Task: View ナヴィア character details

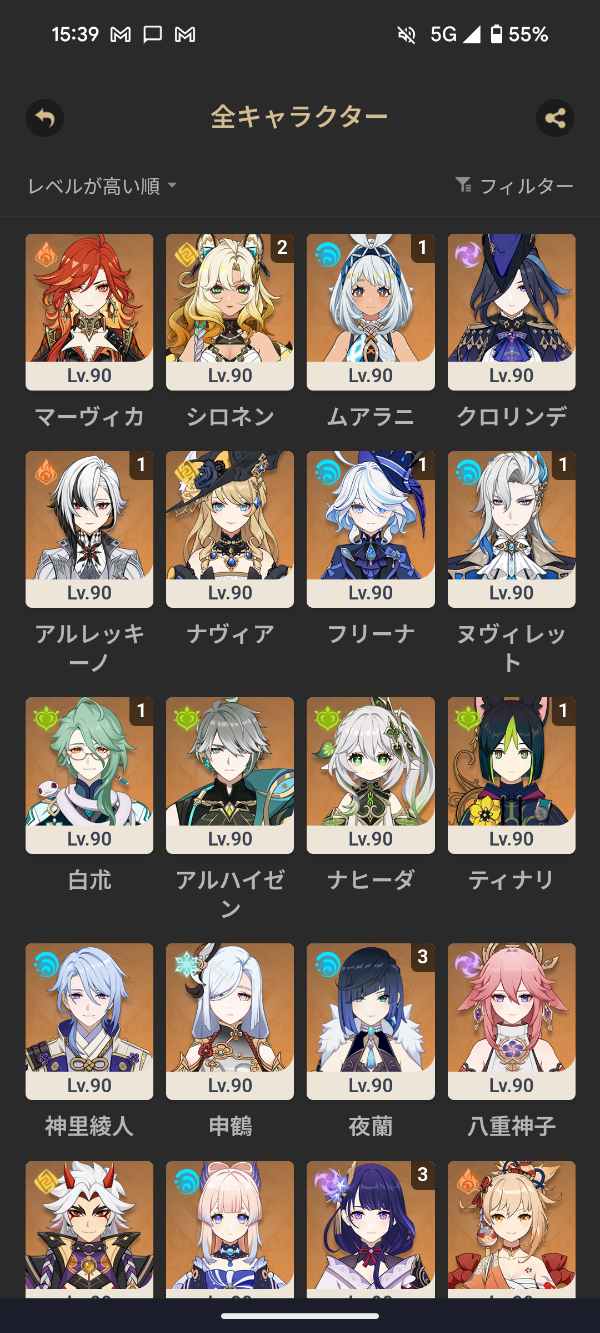Action: [230, 528]
